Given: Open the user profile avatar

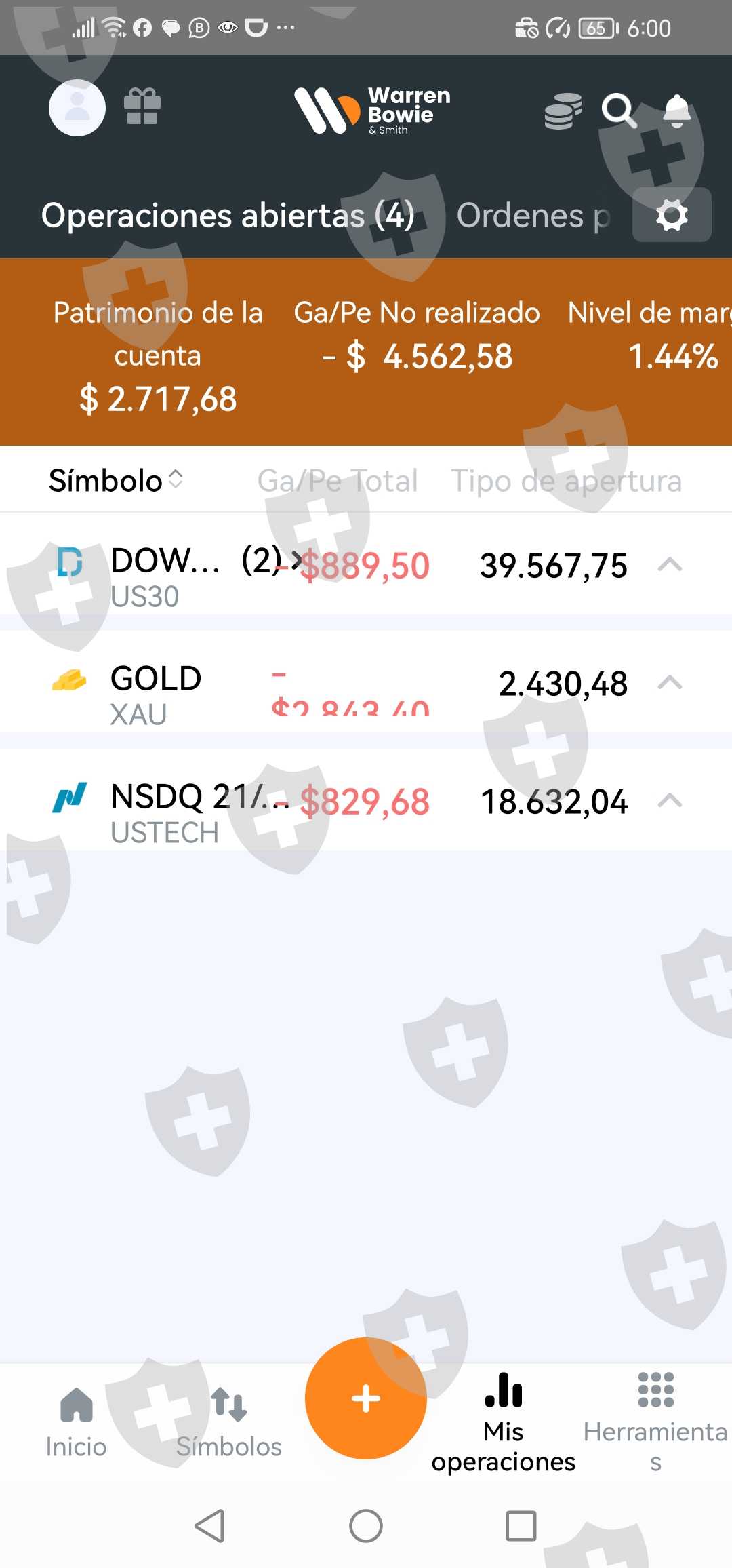Looking at the screenshot, I should point(77,108).
